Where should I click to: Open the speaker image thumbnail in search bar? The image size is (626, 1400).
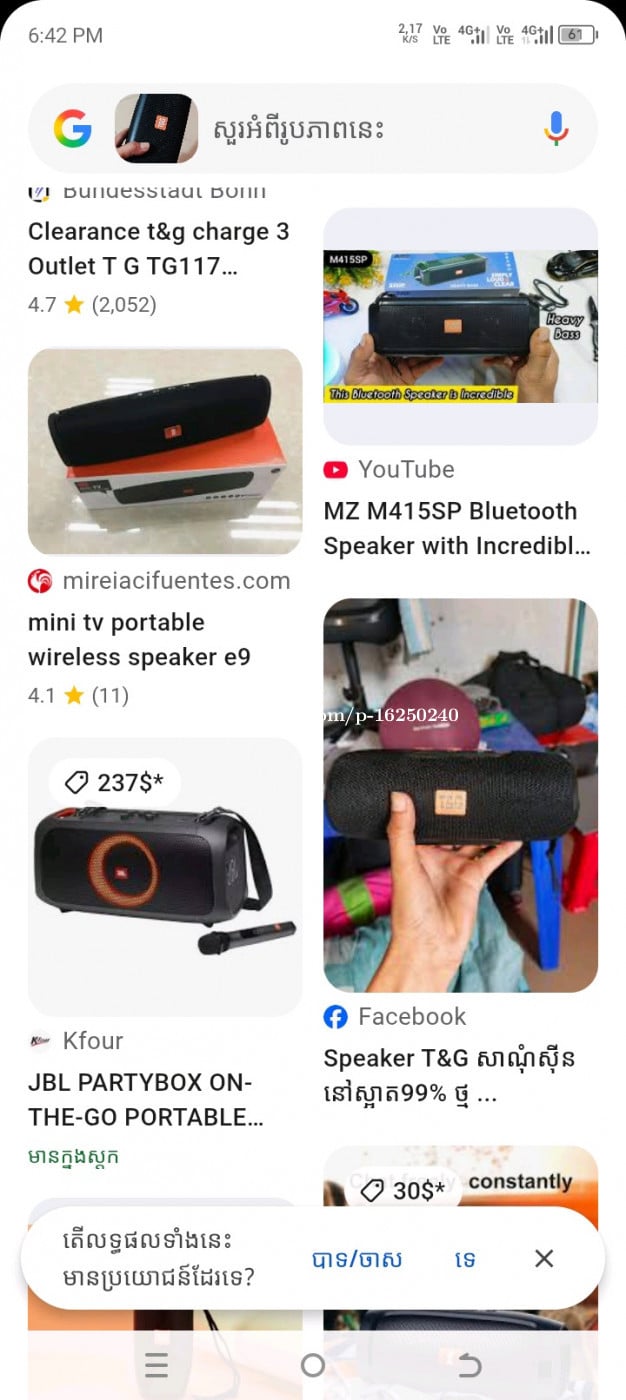click(156, 129)
